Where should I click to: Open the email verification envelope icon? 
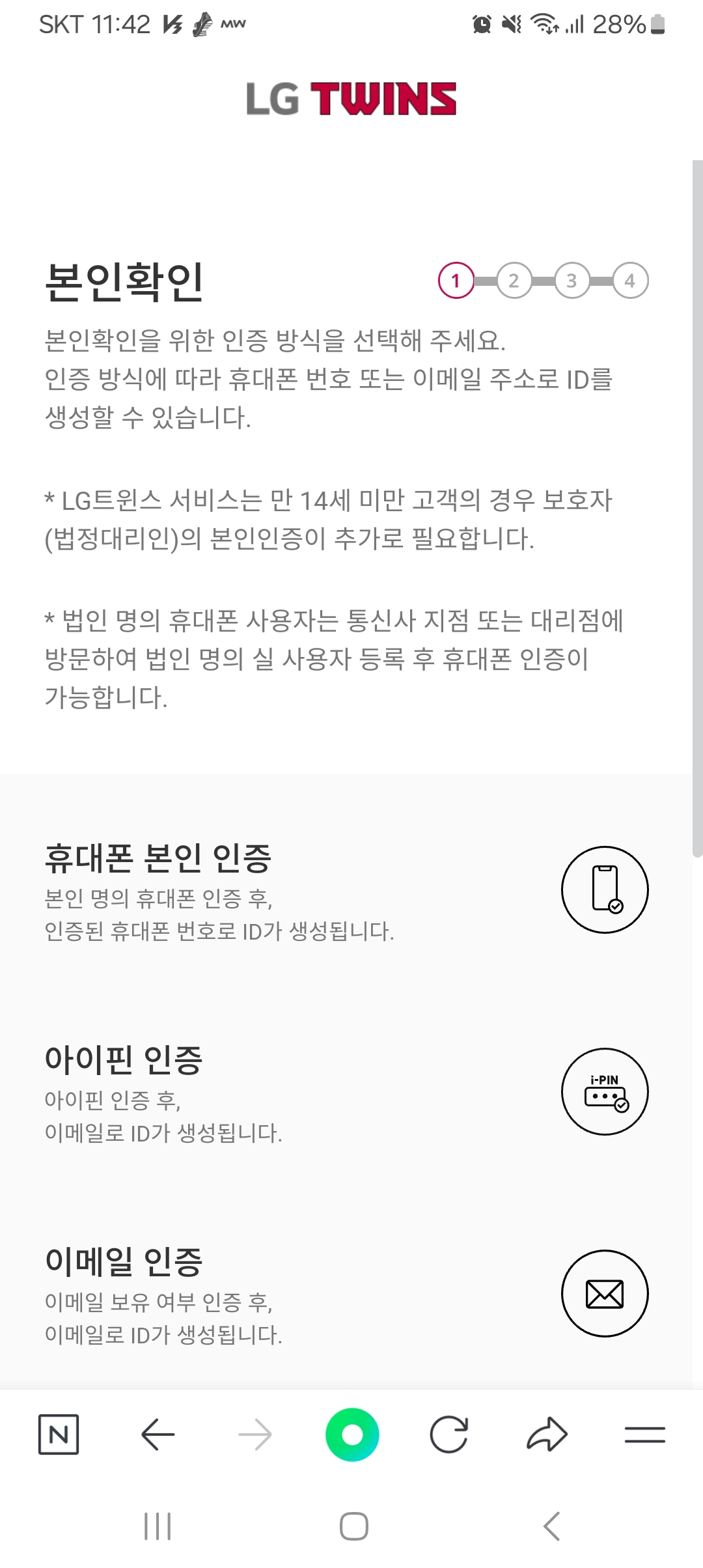tap(605, 1295)
